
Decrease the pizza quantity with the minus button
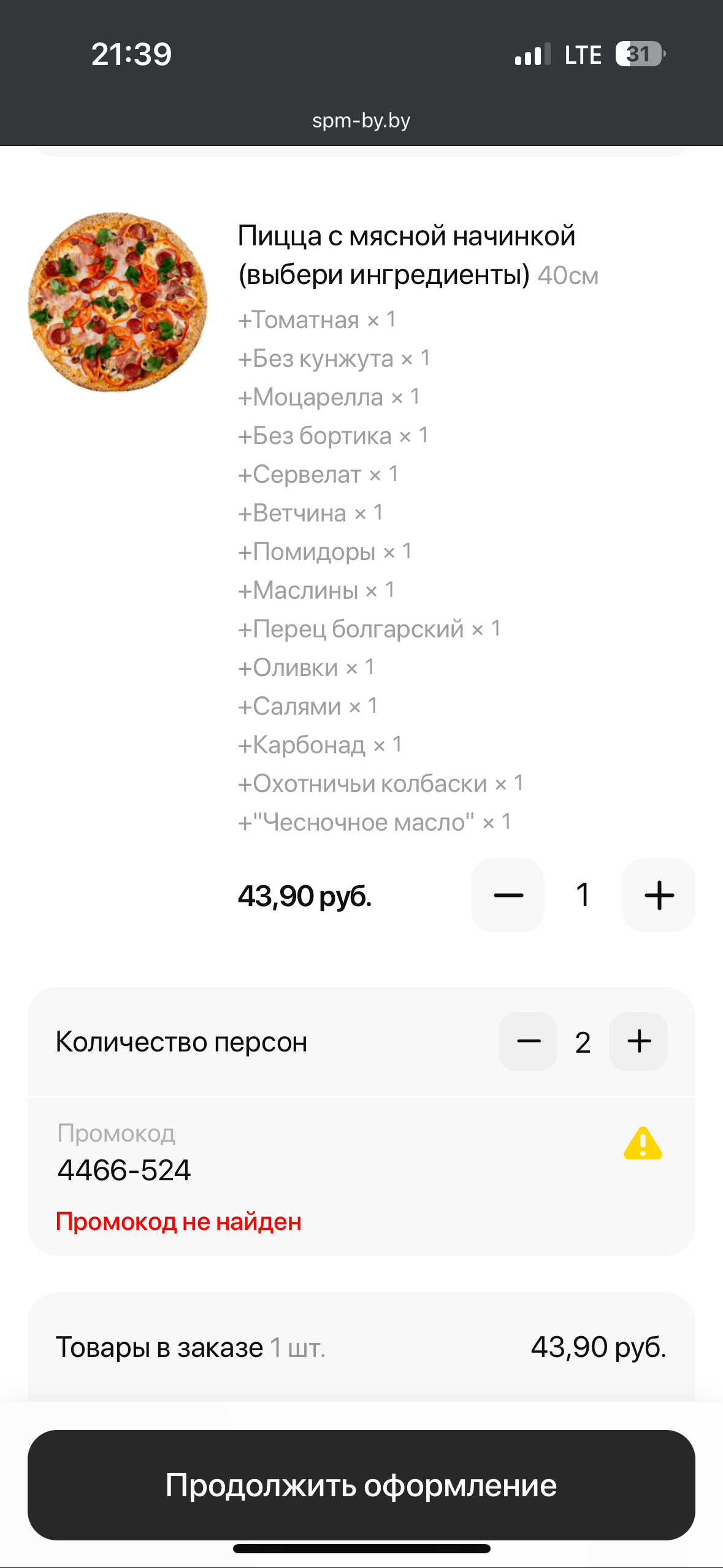(508, 895)
